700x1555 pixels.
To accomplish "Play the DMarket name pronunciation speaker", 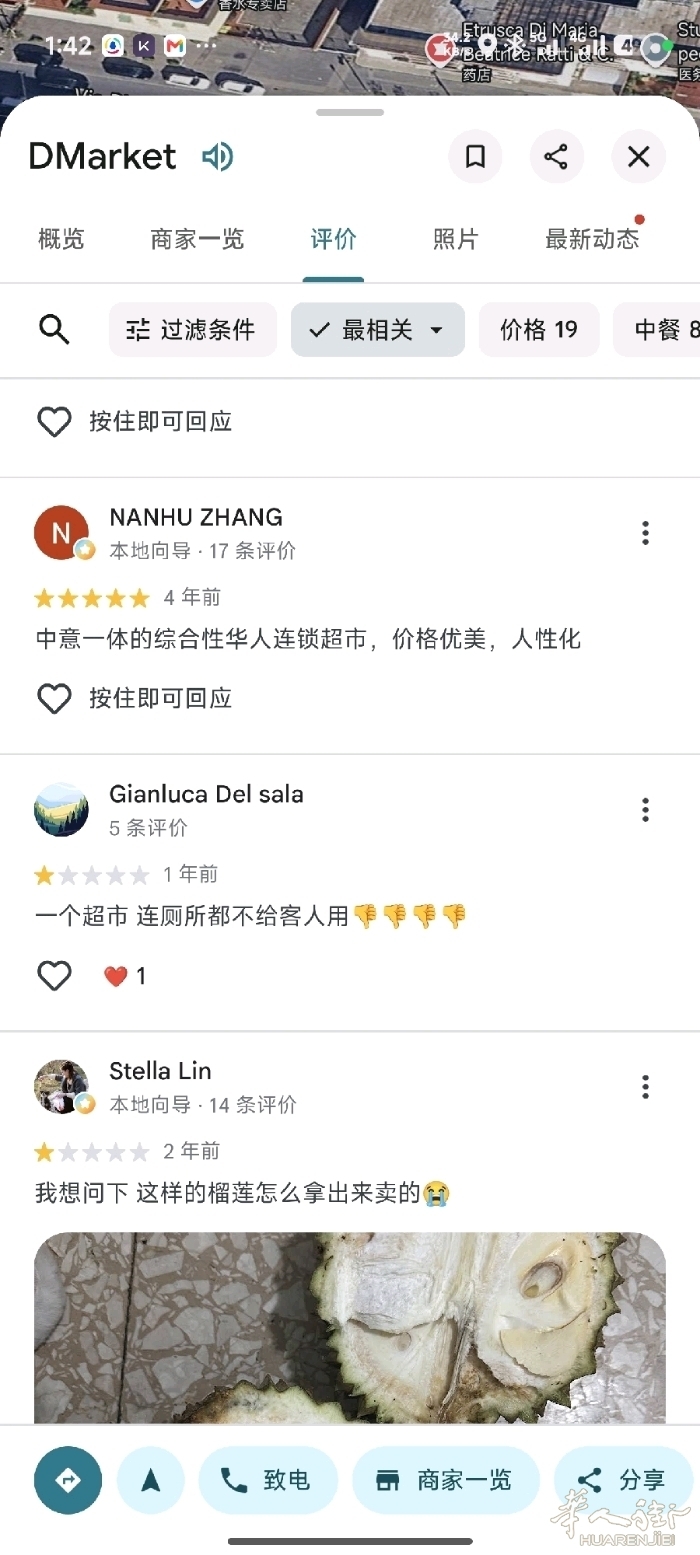I will point(217,157).
